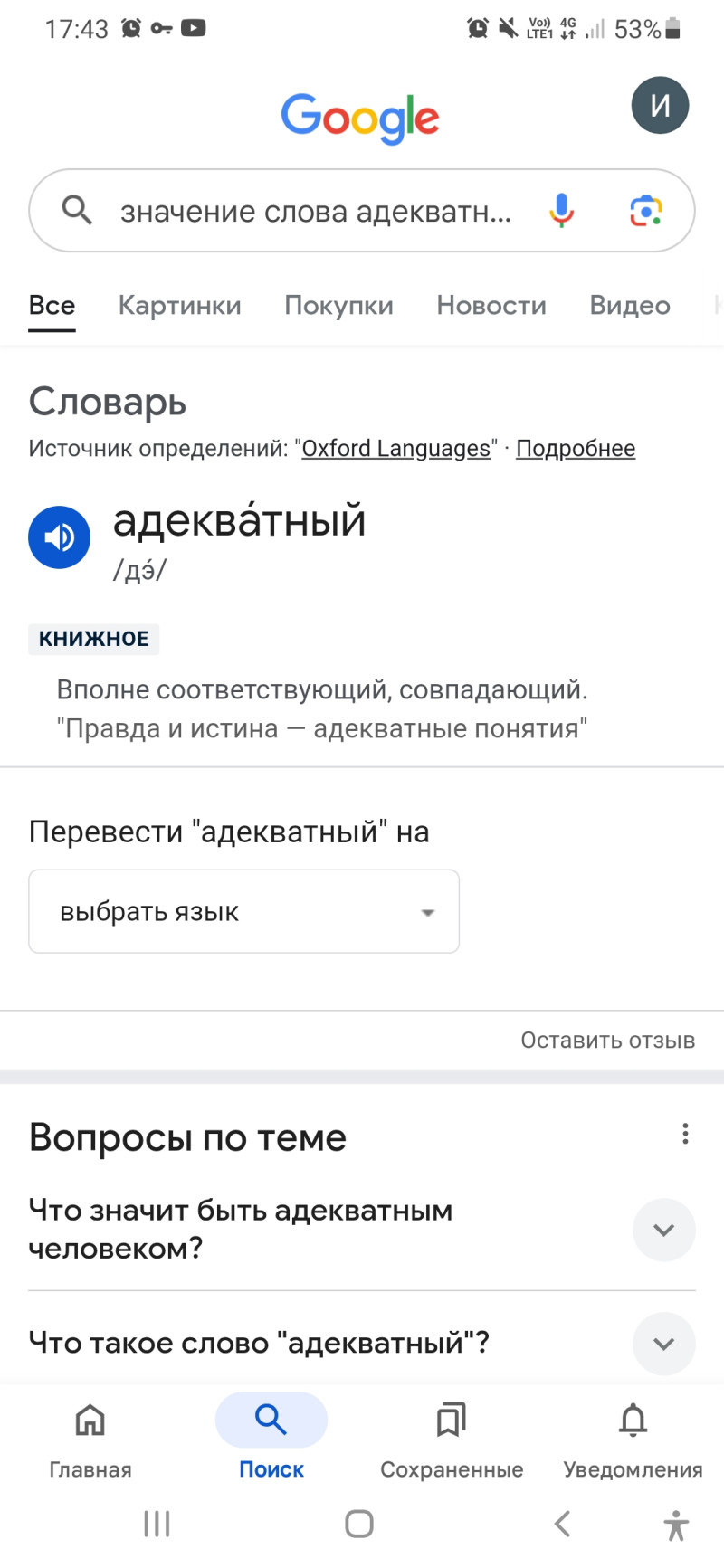This screenshot has height=1568, width=724.
Task: Switch to the Новости tab
Action: pos(491,306)
